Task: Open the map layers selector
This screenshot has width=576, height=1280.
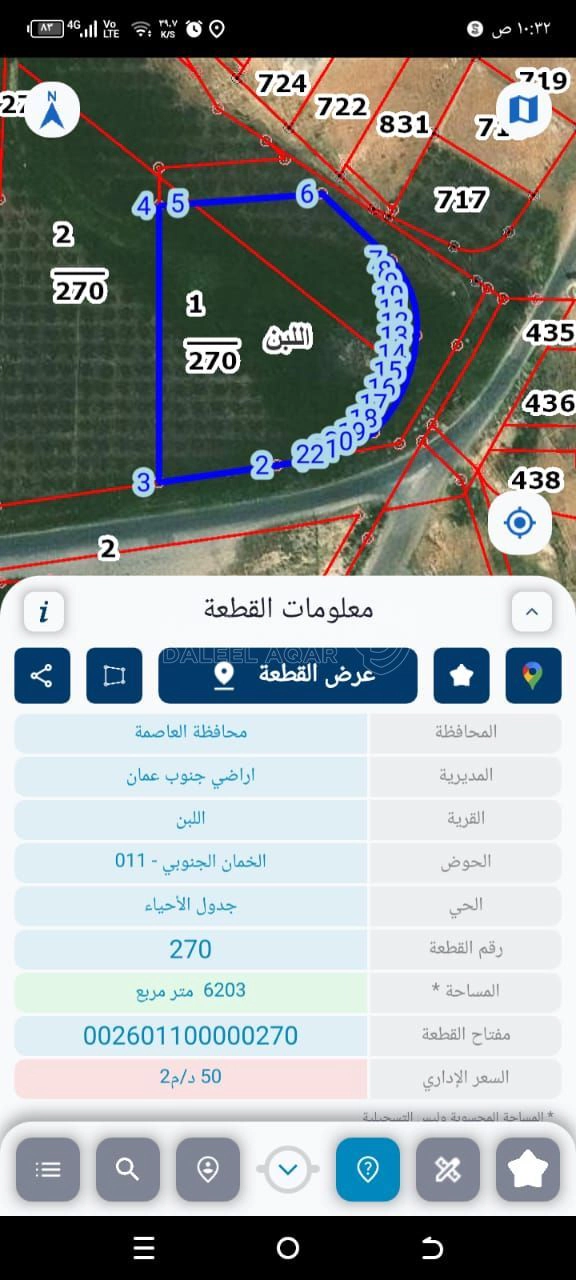Action: [x=523, y=108]
